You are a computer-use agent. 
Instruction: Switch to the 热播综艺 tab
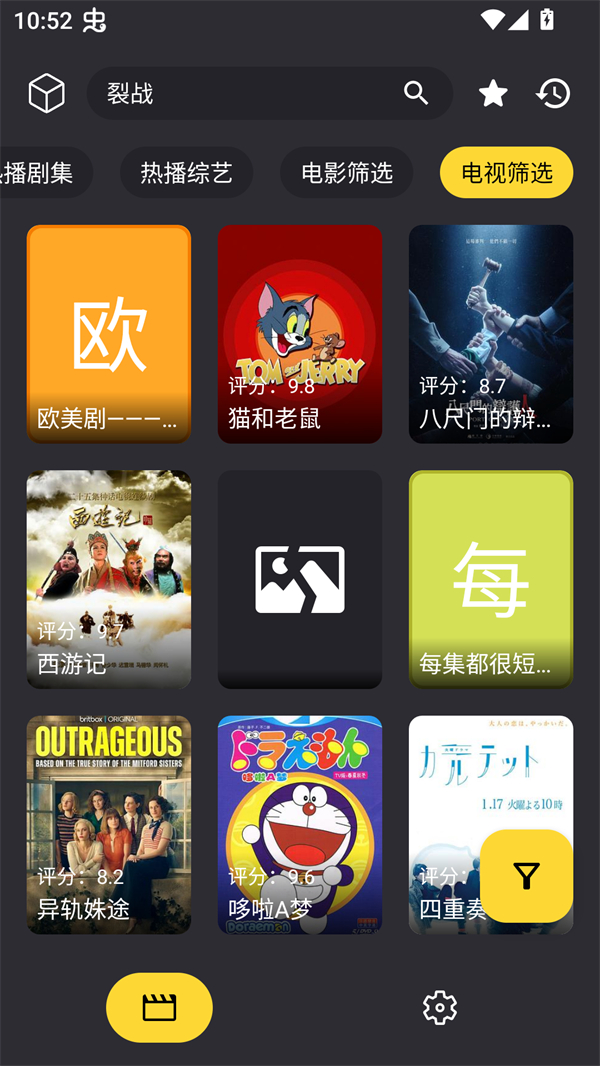coord(186,173)
